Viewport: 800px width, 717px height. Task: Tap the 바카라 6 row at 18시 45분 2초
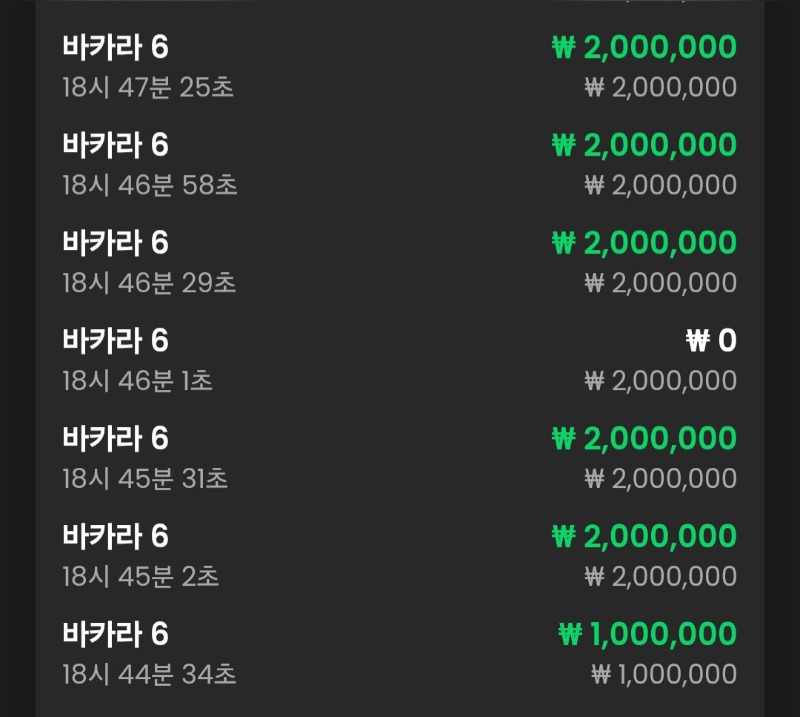coord(399,556)
